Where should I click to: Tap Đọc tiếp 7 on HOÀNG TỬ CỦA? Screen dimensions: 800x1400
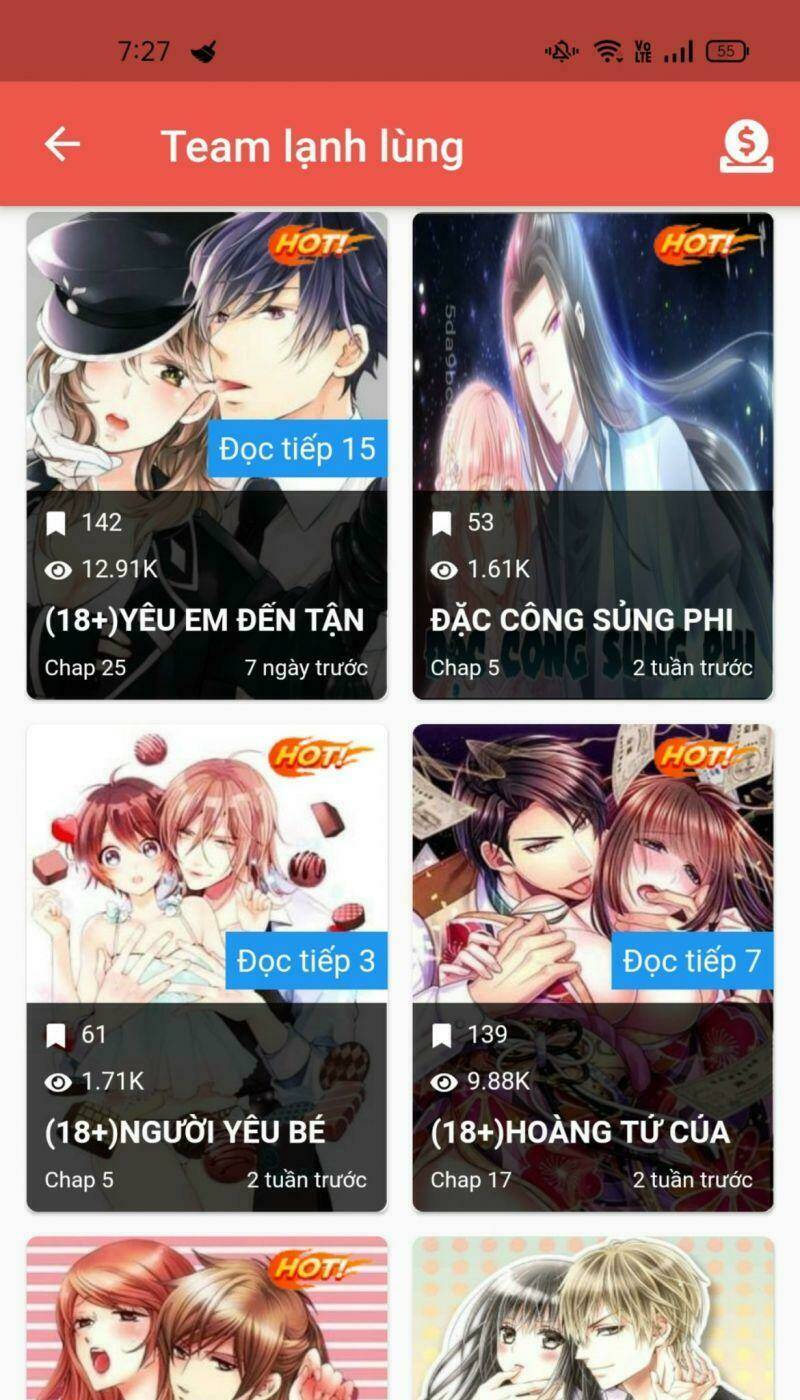click(x=692, y=960)
